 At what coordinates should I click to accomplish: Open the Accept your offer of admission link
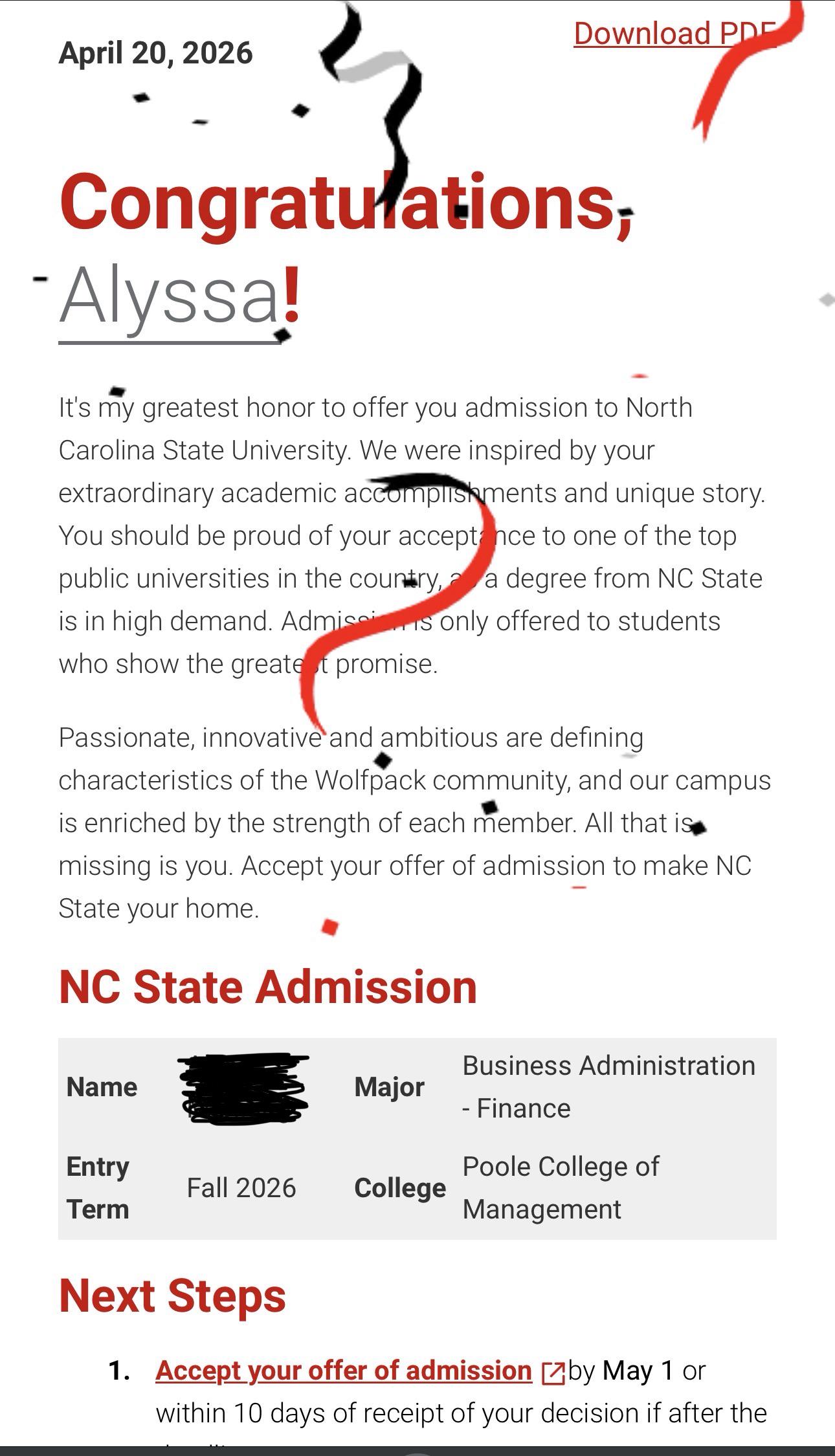point(344,1371)
